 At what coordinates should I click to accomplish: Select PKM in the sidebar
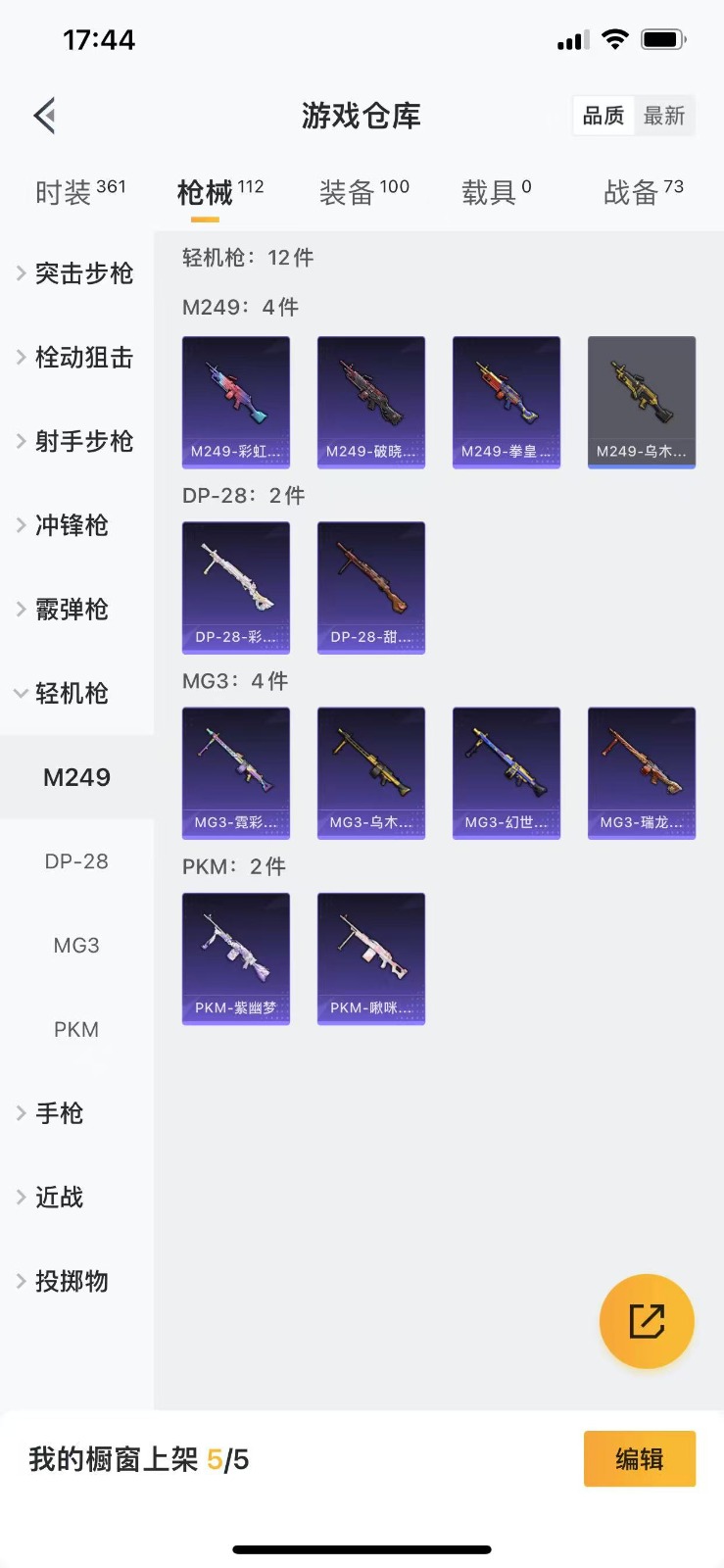pyautogui.click(x=76, y=1029)
